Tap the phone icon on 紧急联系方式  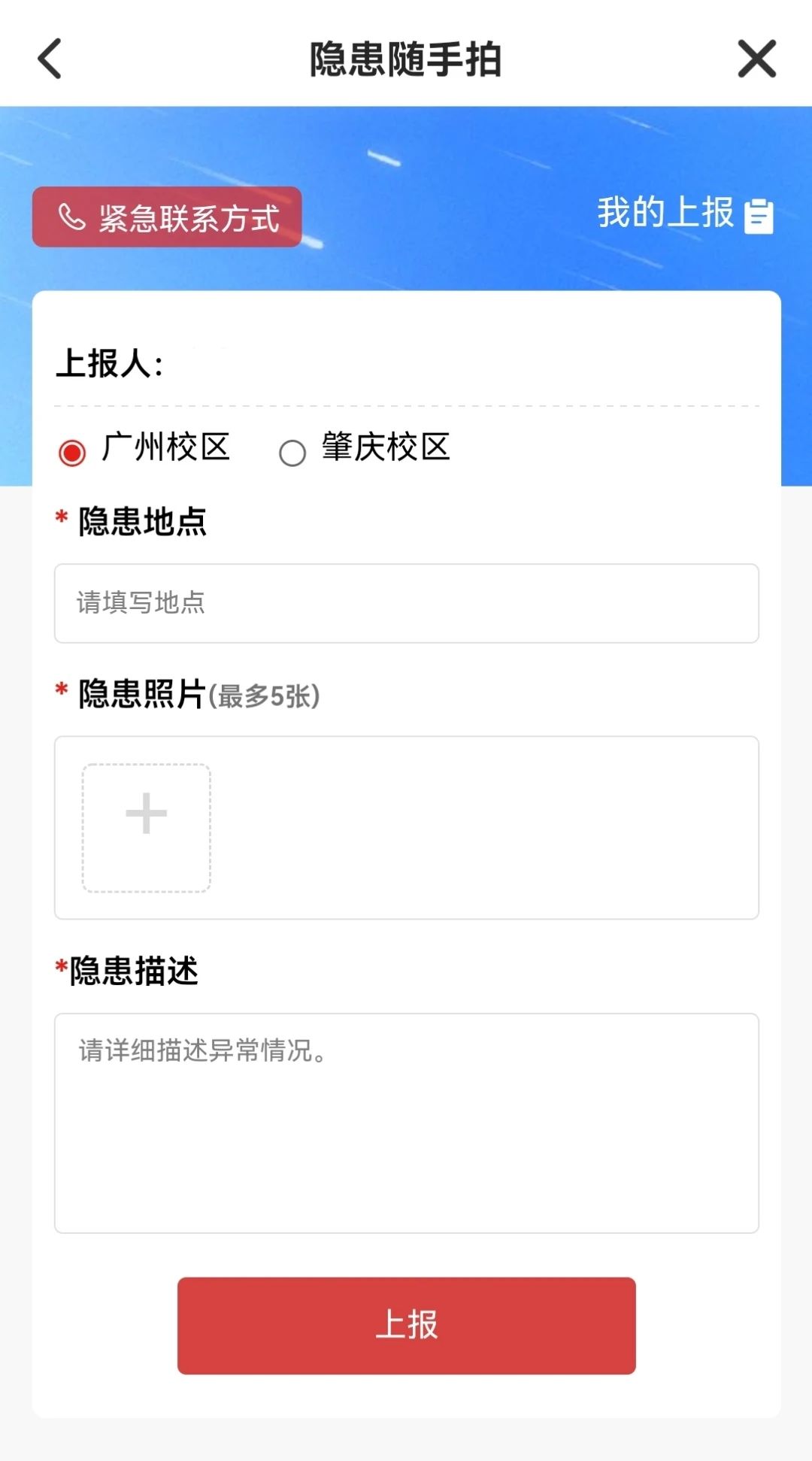click(71, 219)
